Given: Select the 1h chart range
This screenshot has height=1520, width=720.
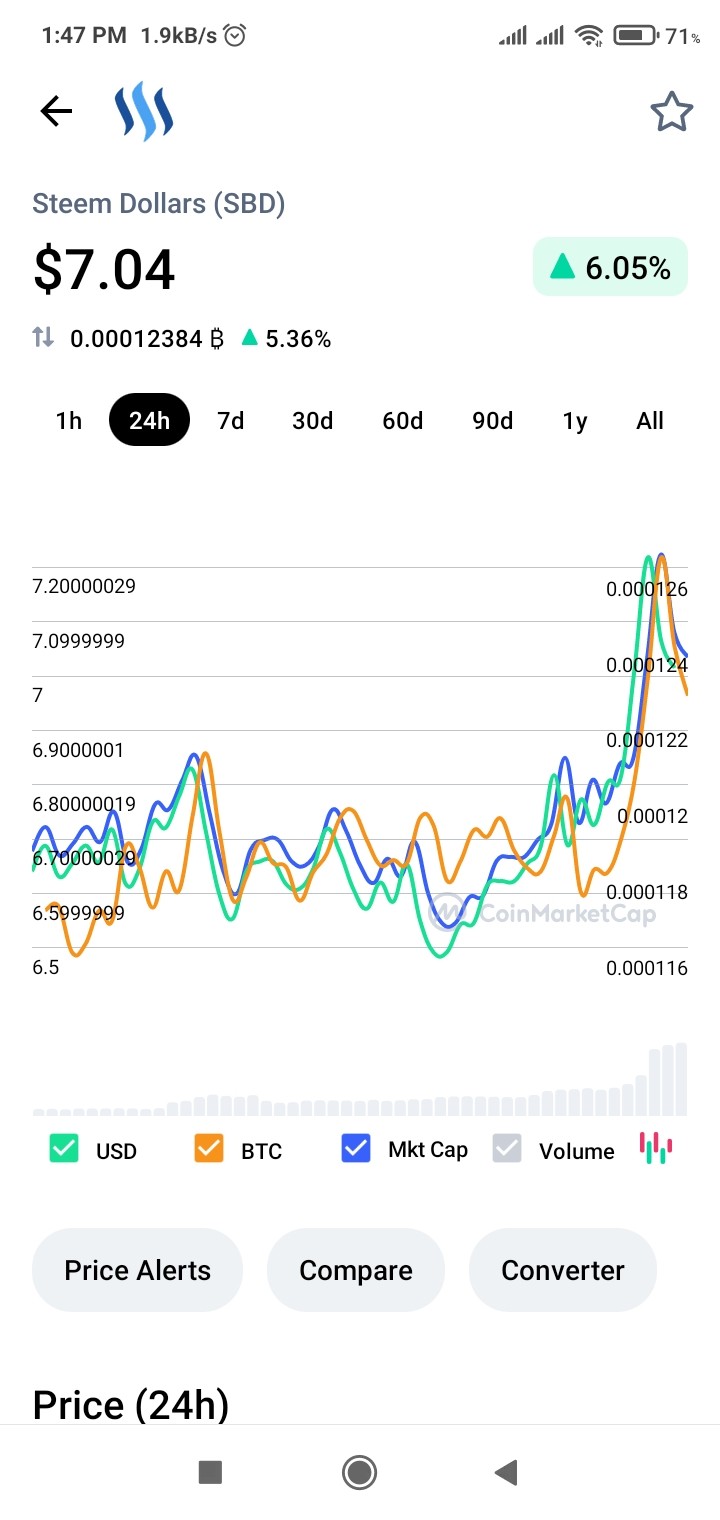Looking at the screenshot, I should 68,420.
